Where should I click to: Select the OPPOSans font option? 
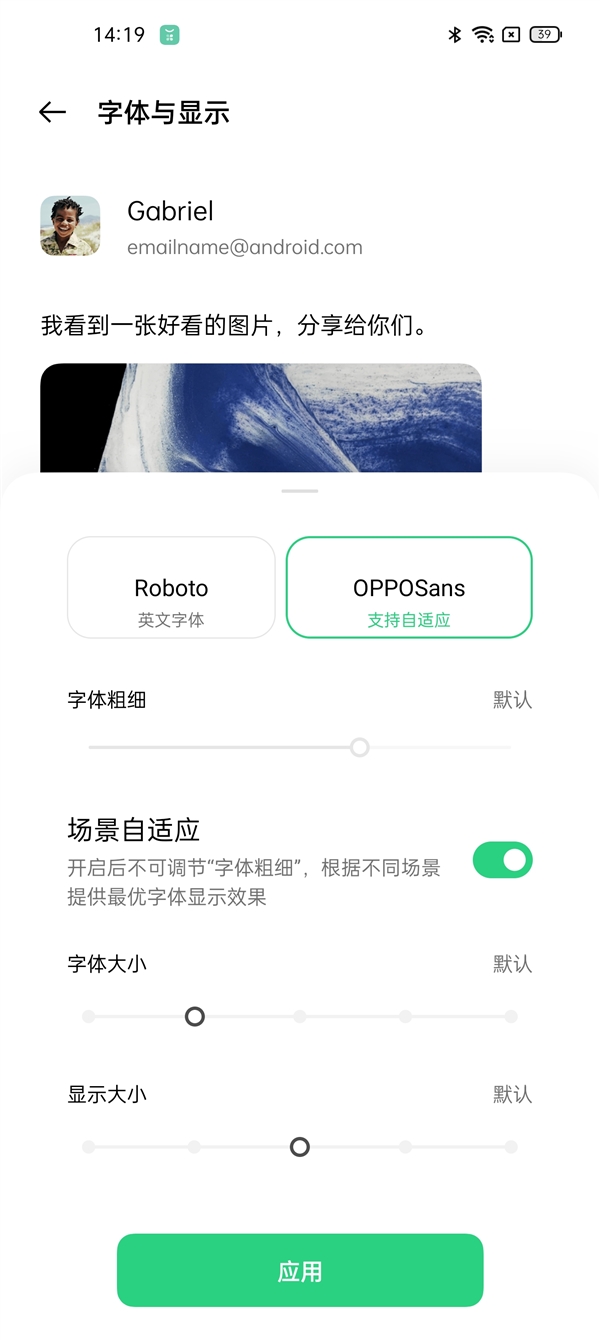point(409,588)
